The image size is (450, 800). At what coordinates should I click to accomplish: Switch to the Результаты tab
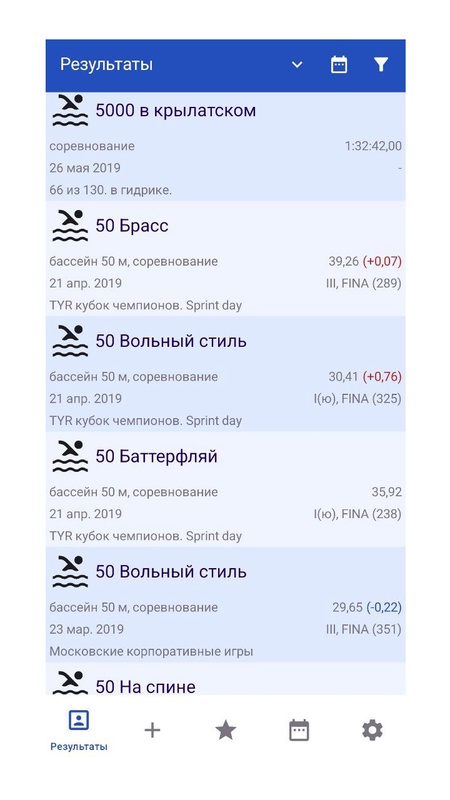pyautogui.click(x=79, y=731)
